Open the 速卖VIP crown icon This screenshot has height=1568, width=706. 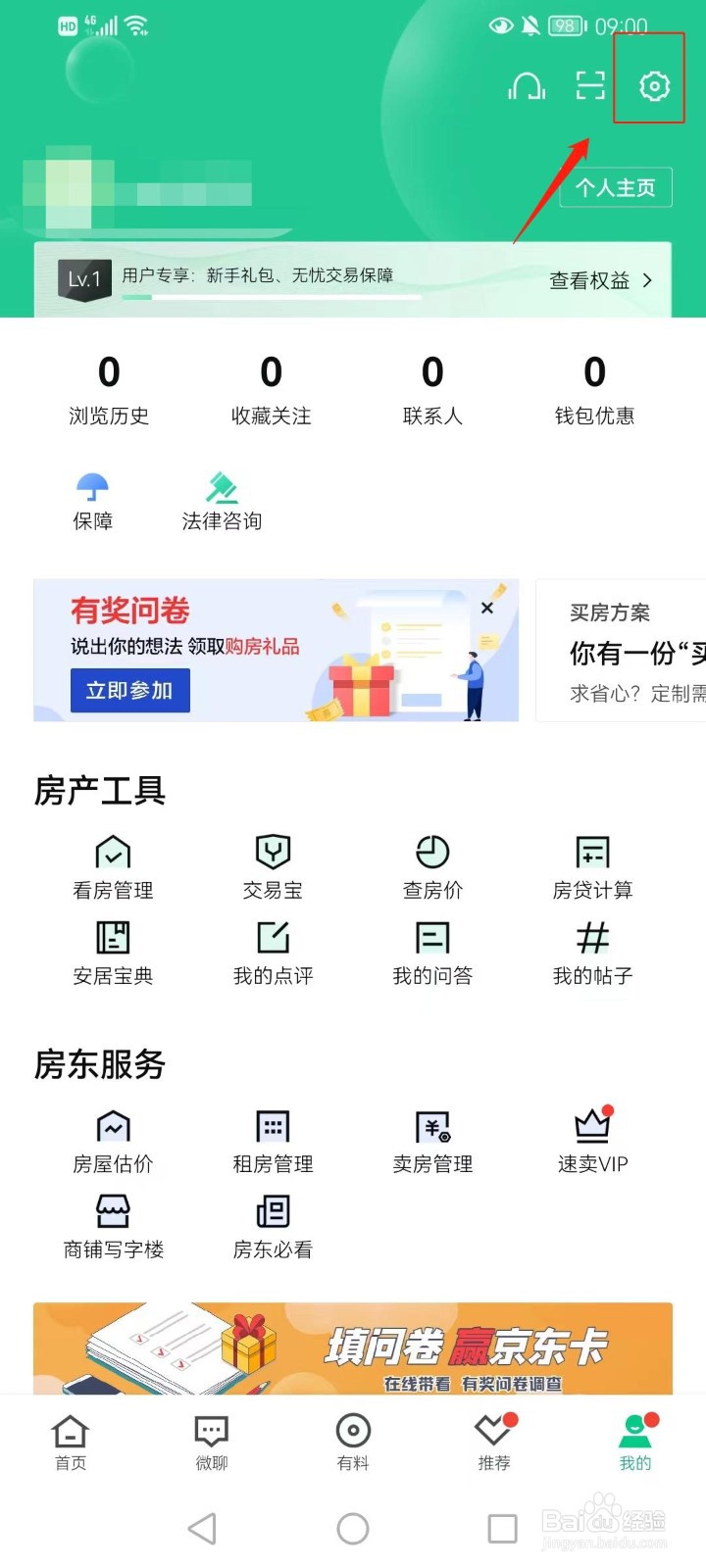(591, 1137)
